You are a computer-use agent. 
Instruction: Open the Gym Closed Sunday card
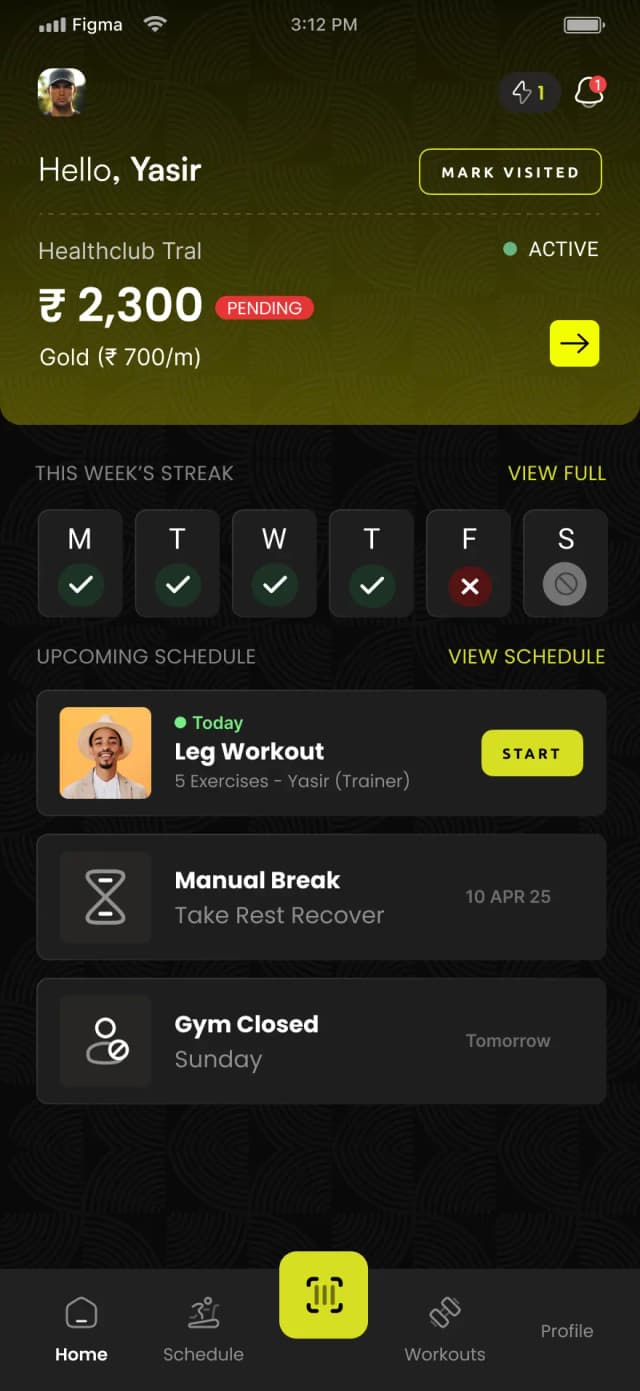[321, 1041]
